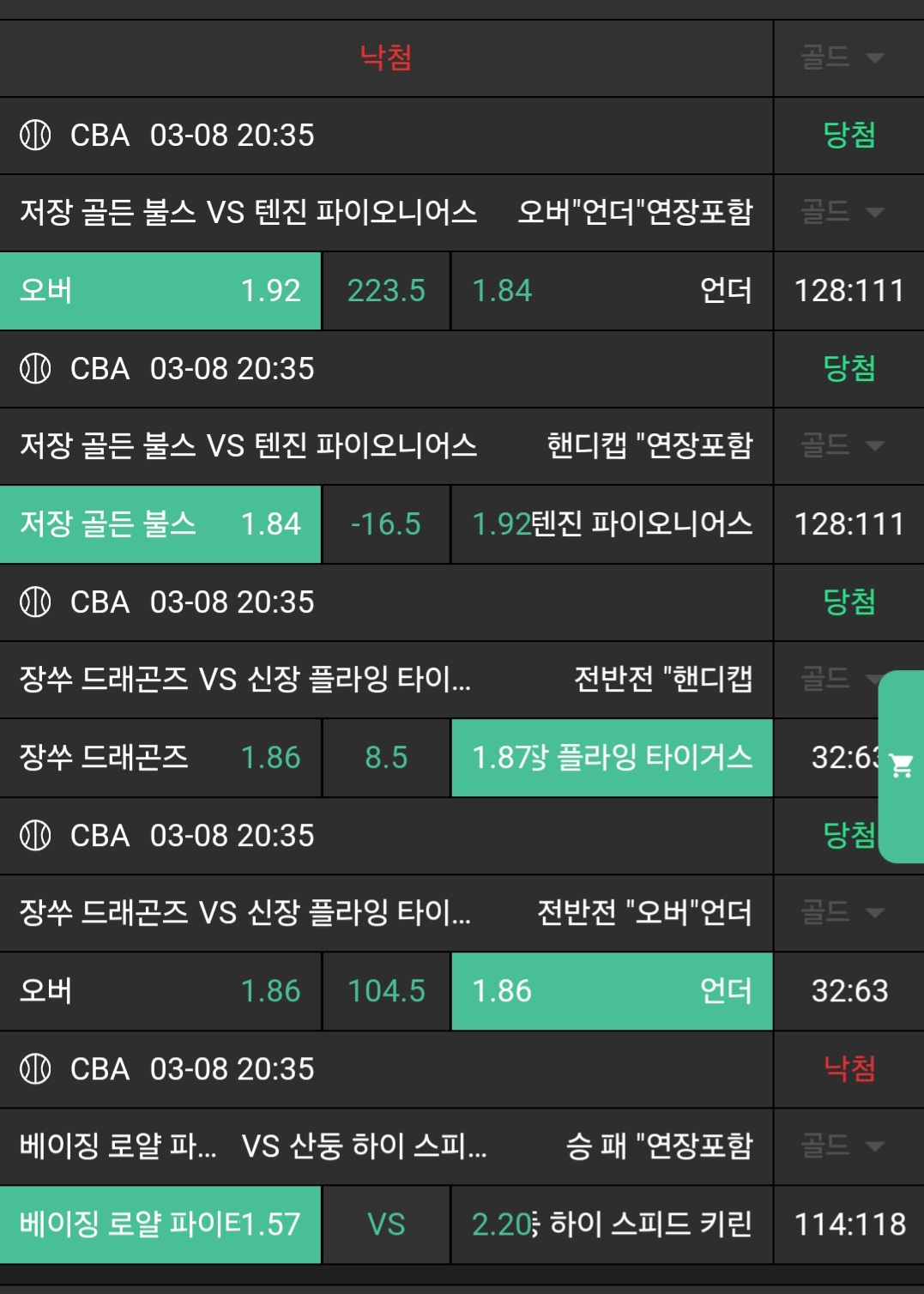Select 언더 1.86 on the 104.5 line

(x=612, y=991)
